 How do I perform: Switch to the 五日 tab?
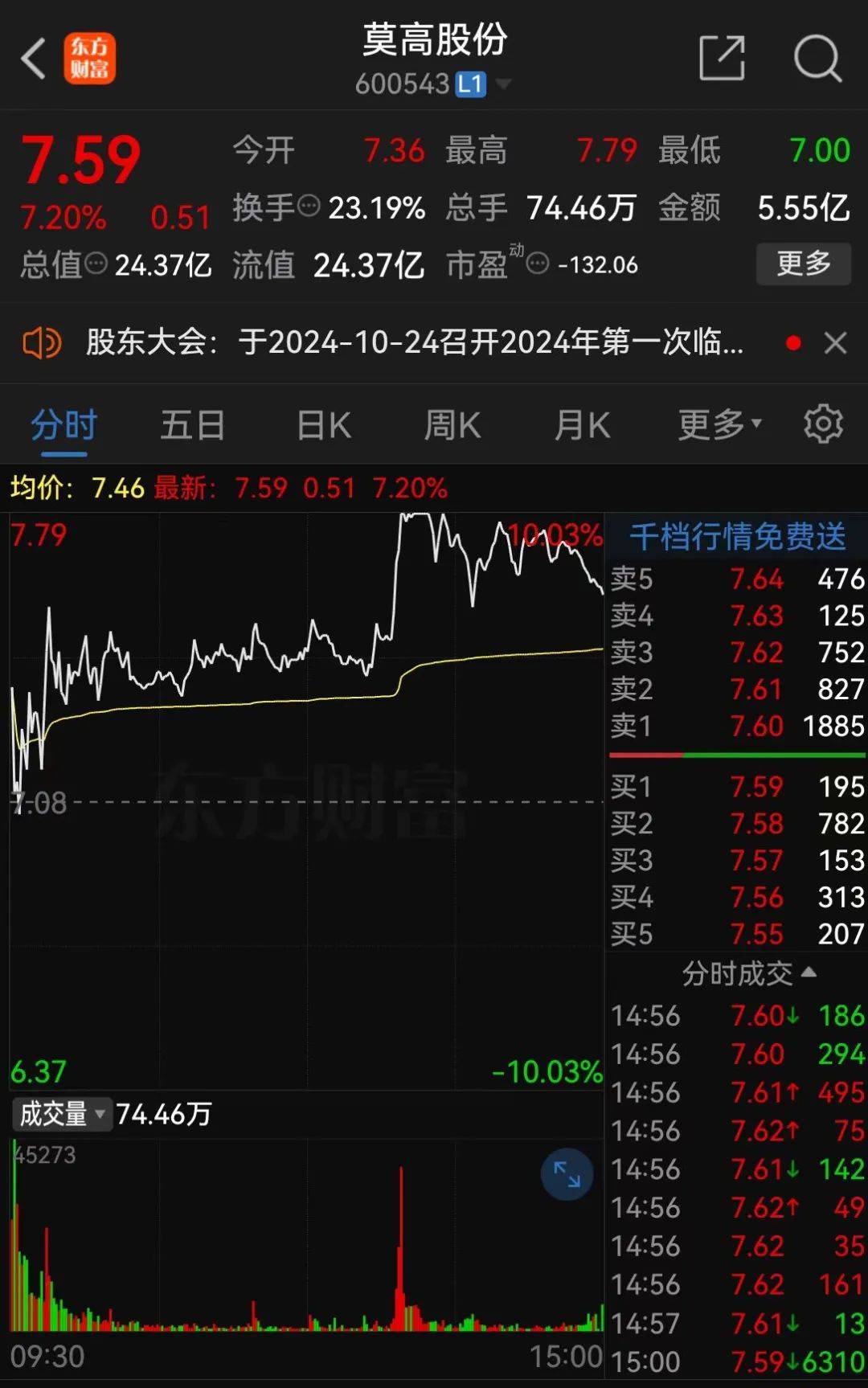(193, 426)
